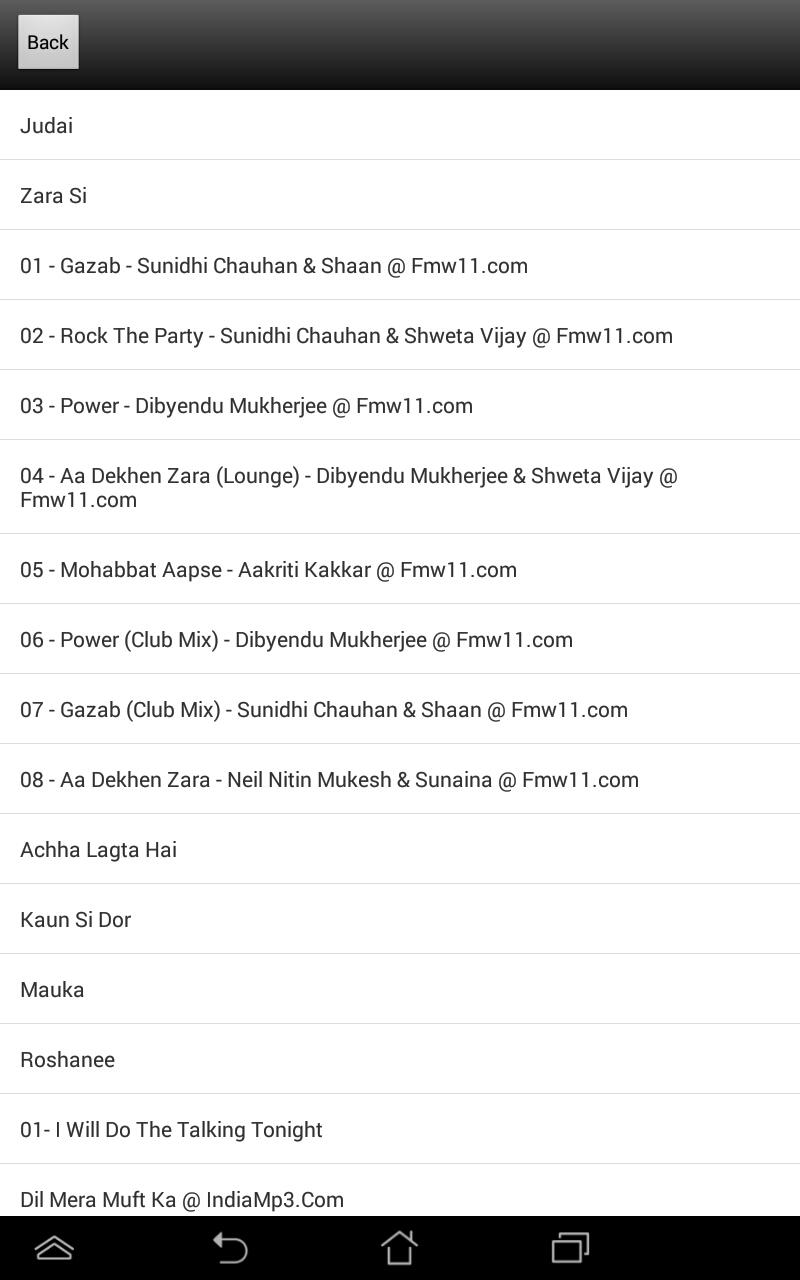This screenshot has height=1280, width=800.
Task: Open Kaun Si Dor
Action: tap(400, 920)
